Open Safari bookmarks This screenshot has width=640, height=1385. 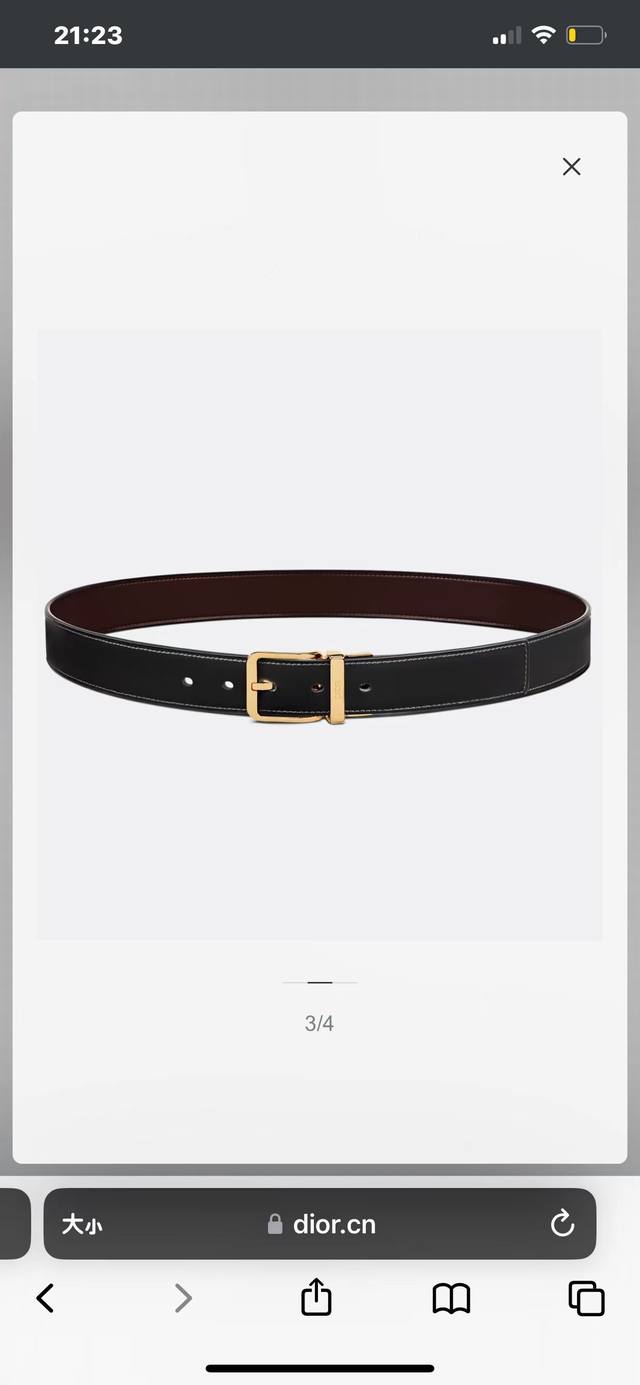point(451,1298)
